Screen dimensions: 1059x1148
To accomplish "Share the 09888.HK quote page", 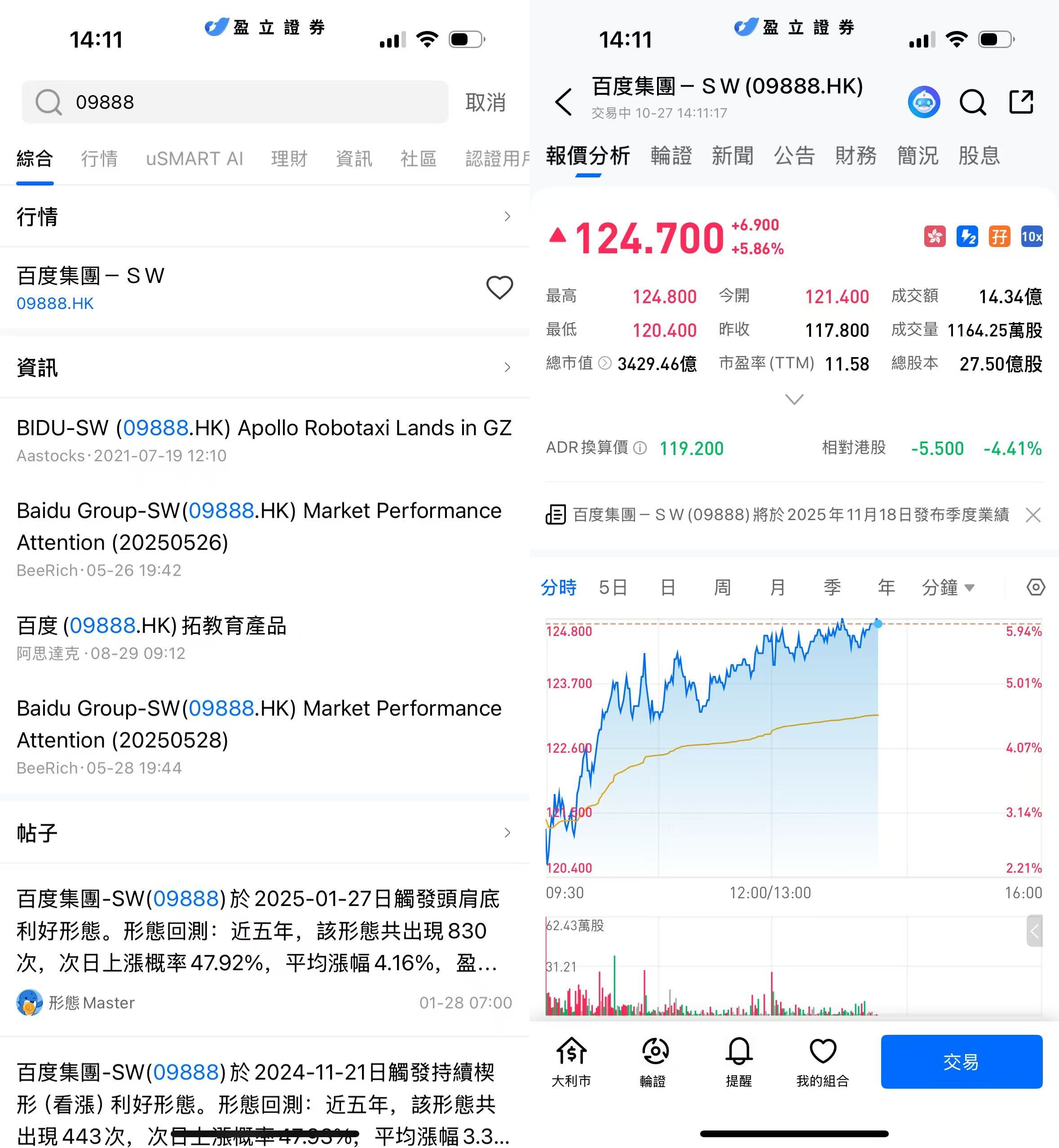I will pos(1021,102).
